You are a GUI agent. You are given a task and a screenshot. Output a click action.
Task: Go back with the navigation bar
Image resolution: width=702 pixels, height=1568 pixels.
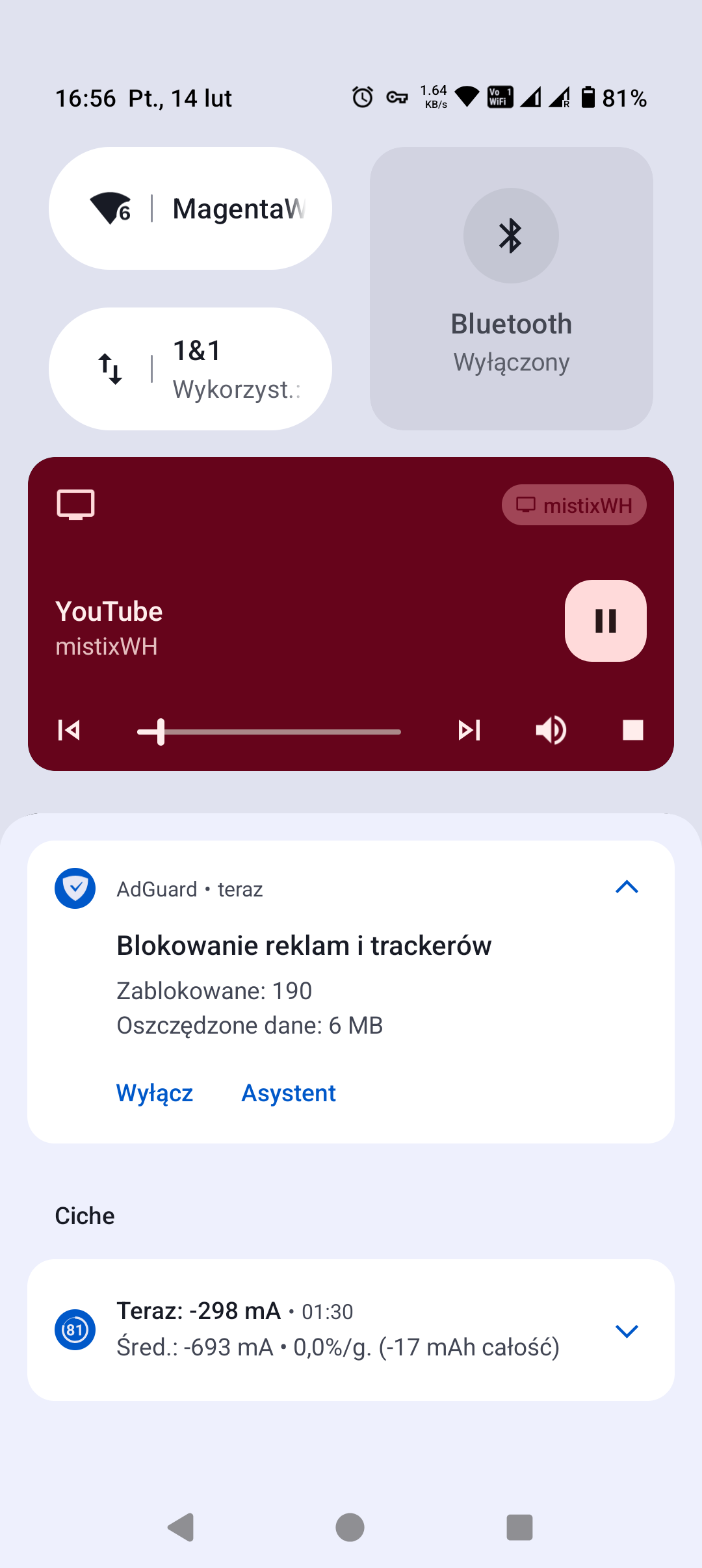181,1527
